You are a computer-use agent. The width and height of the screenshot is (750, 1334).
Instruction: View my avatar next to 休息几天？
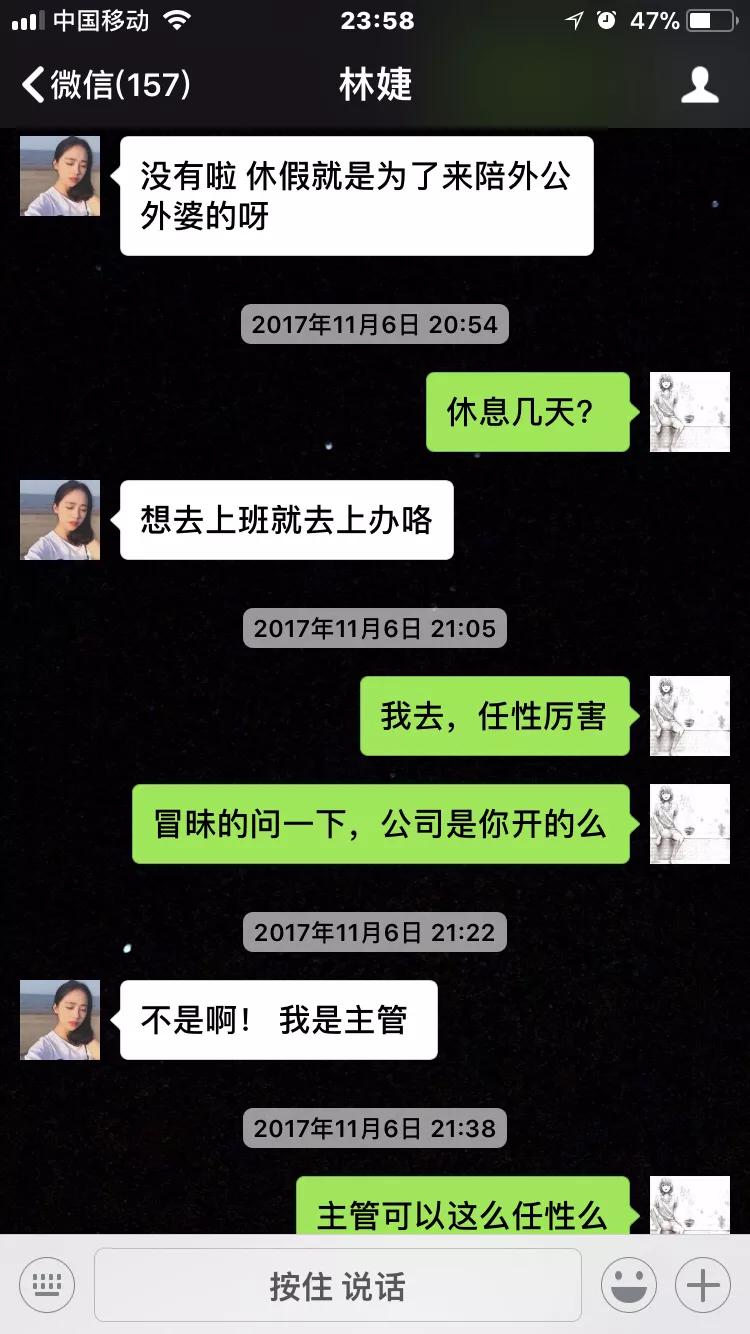point(689,411)
